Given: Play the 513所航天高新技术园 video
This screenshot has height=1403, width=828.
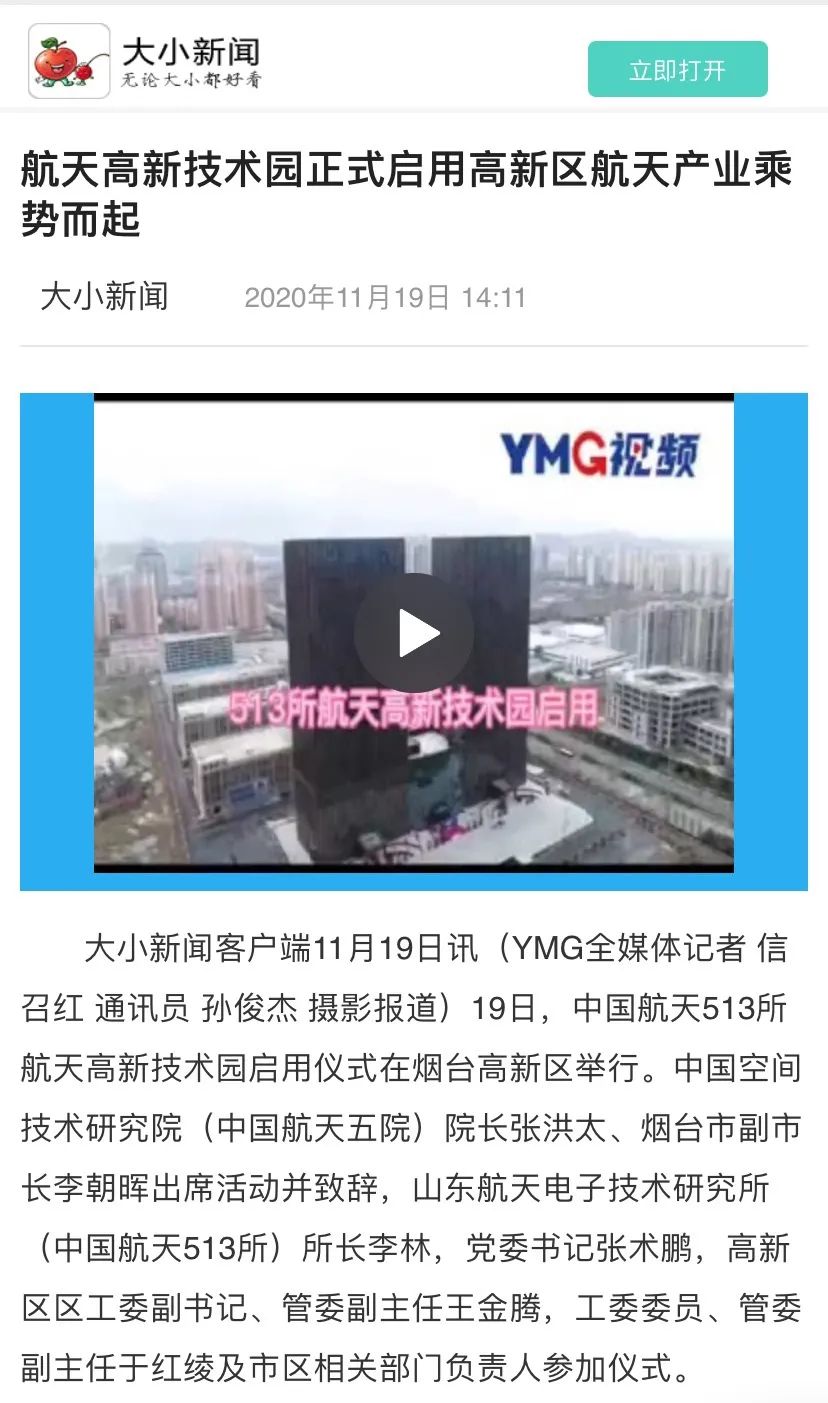Looking at the screenshot, I should pos(414,632).
